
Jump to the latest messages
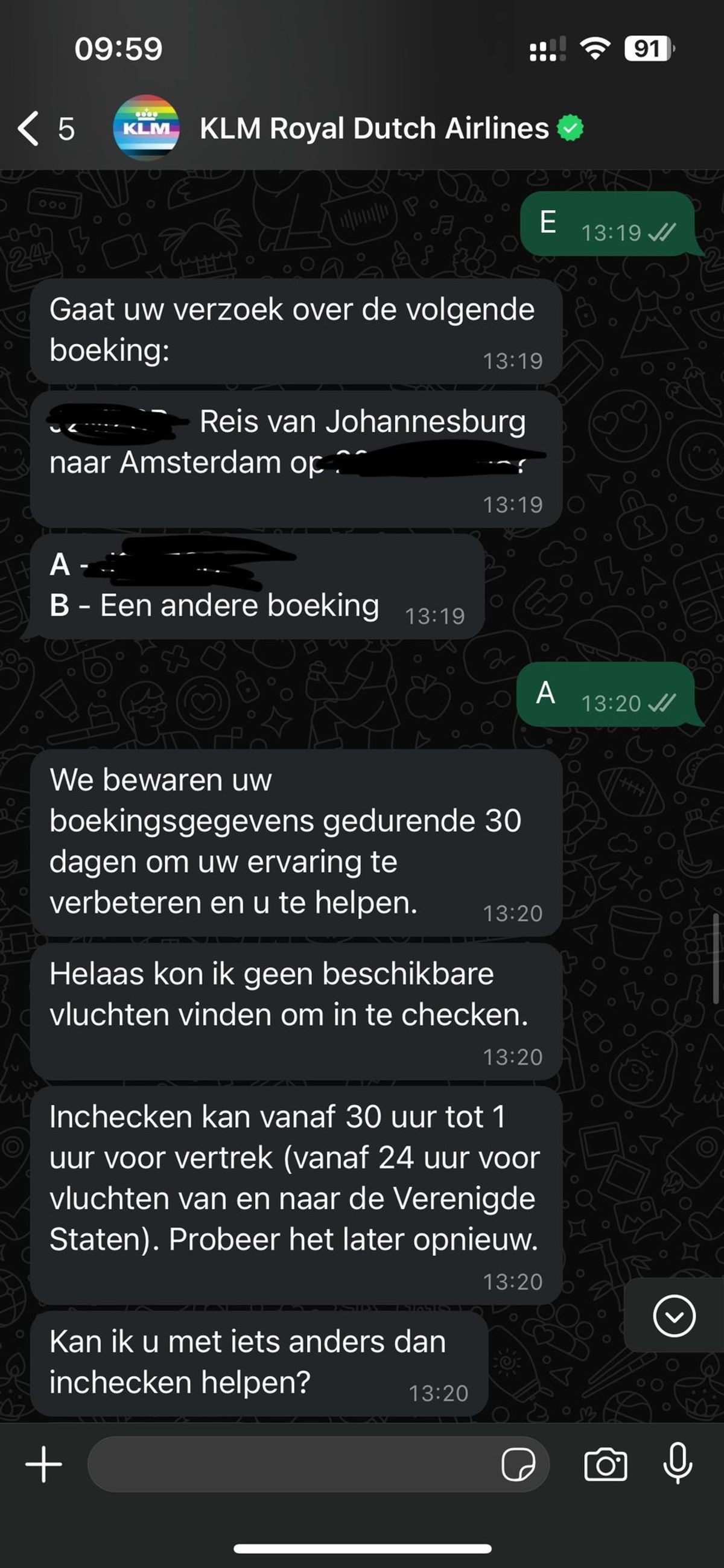click(x=674, y=1316)
